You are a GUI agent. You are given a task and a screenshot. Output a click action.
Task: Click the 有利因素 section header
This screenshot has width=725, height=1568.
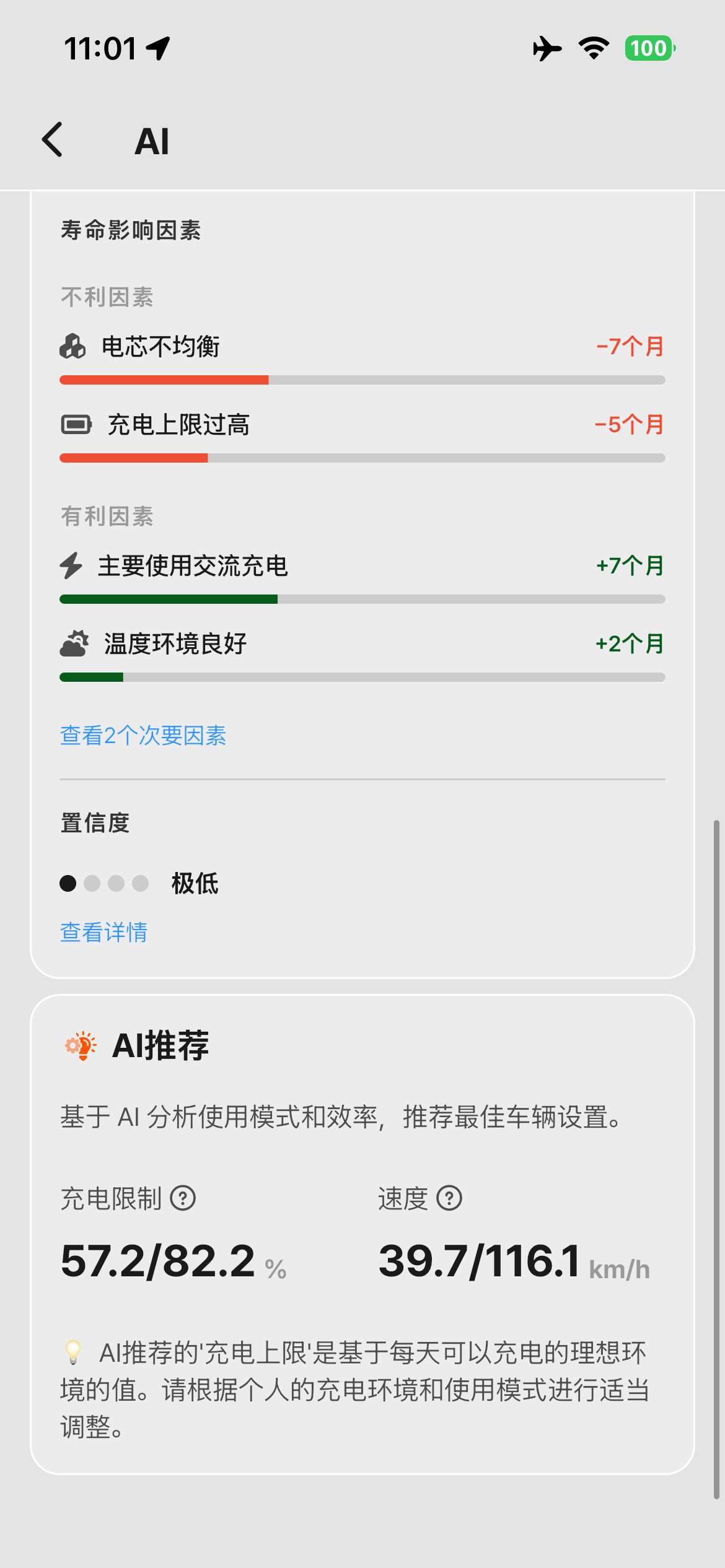coord(107,515)
